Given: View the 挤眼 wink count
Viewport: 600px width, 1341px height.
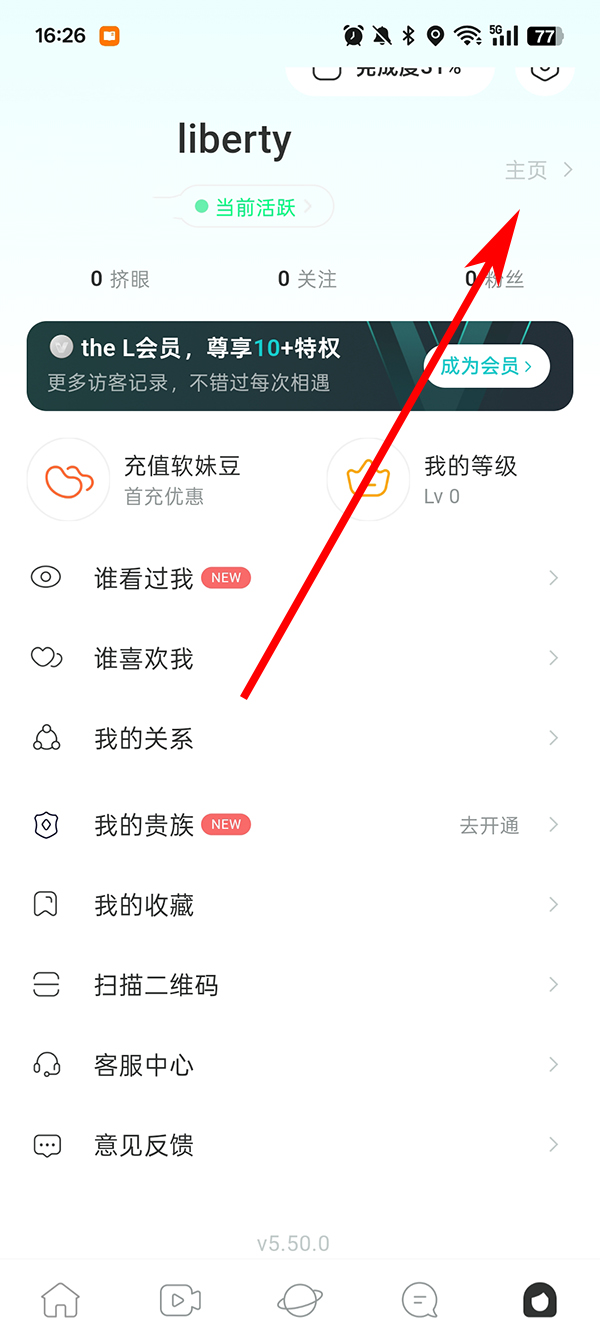Looking at the screenshot, I should [120, 279].
